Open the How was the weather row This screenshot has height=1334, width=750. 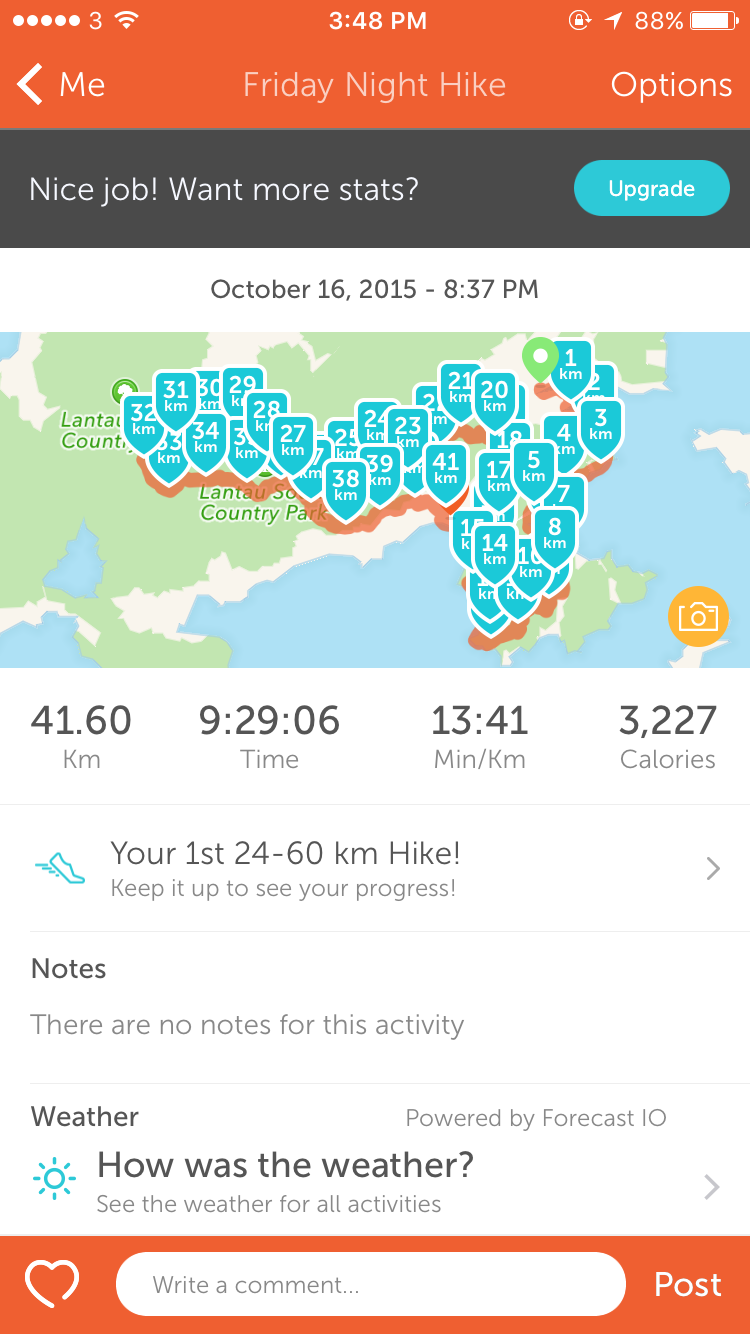pos(375,1180)
